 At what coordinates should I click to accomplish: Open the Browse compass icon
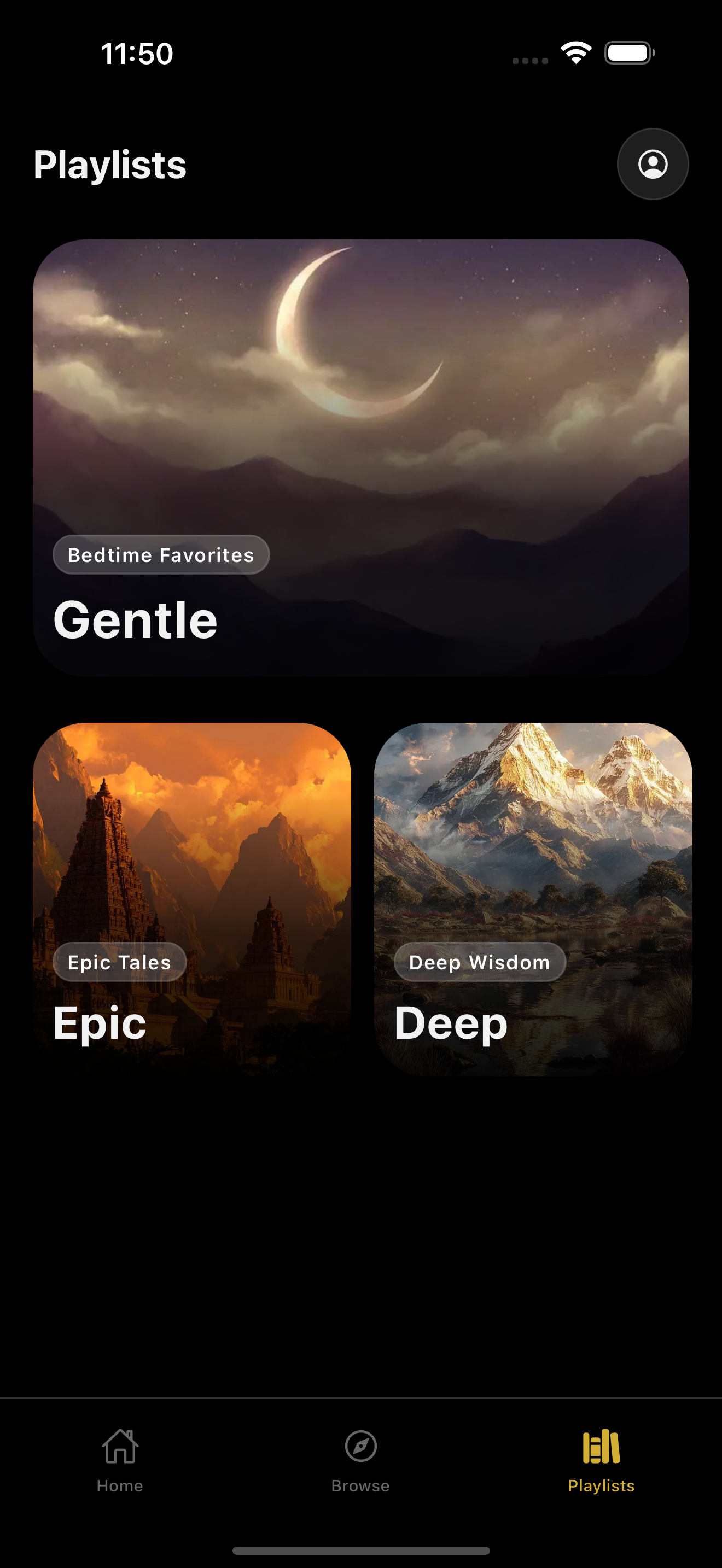360,1445
